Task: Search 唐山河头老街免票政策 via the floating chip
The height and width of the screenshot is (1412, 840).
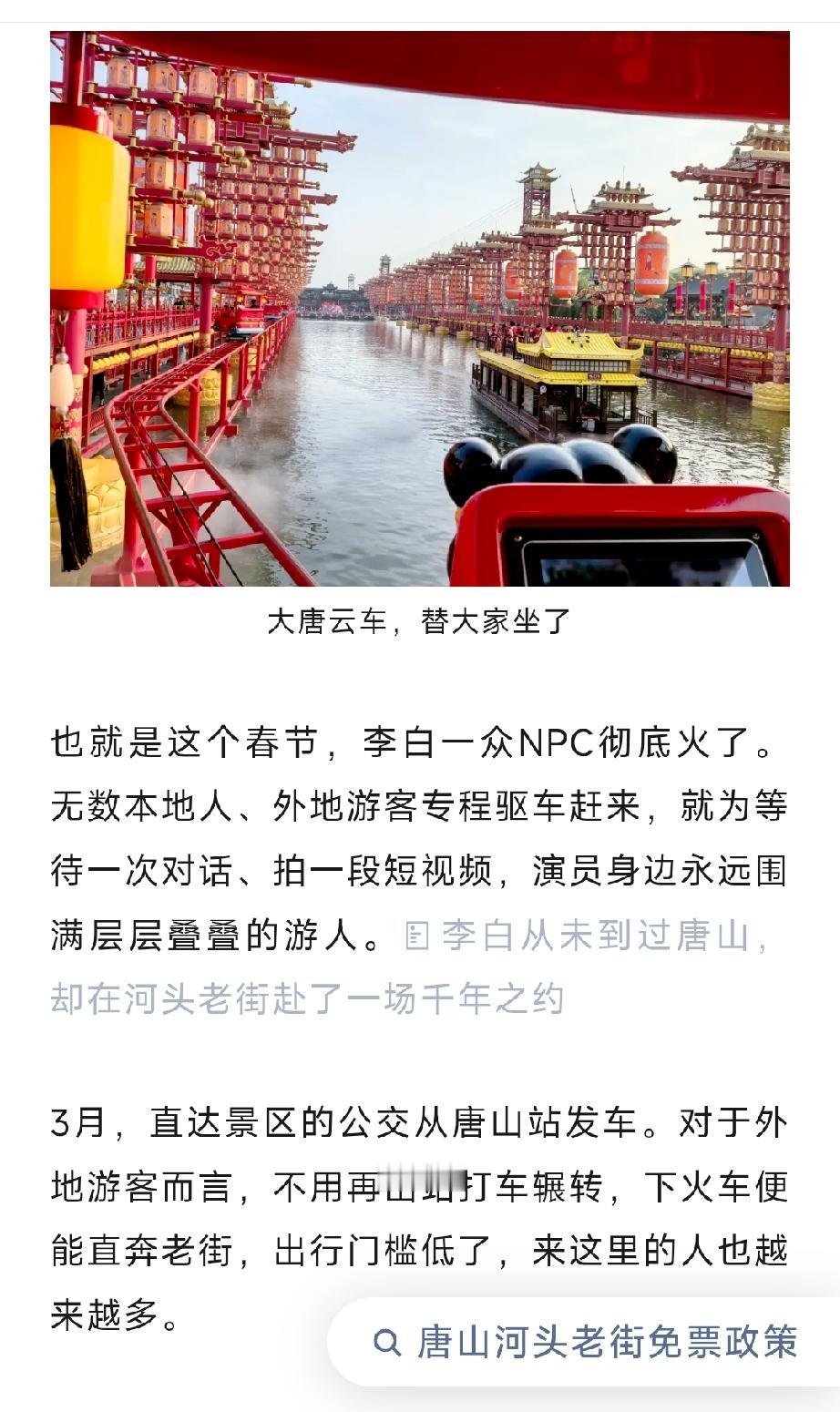Action: click(x=586, y=1343)
